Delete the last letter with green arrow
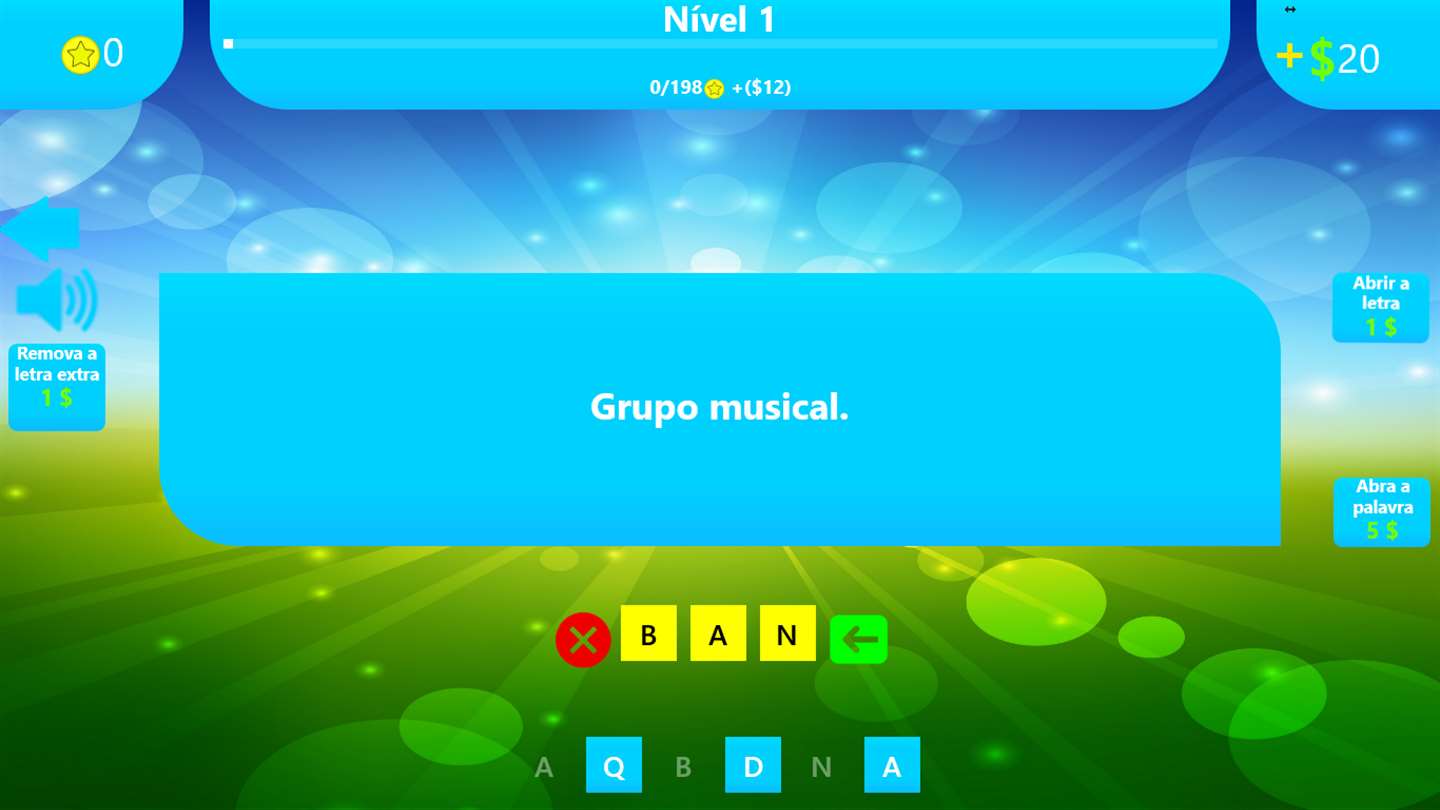Viewport: 1440px width, 810px height. [x=858, y=639]
